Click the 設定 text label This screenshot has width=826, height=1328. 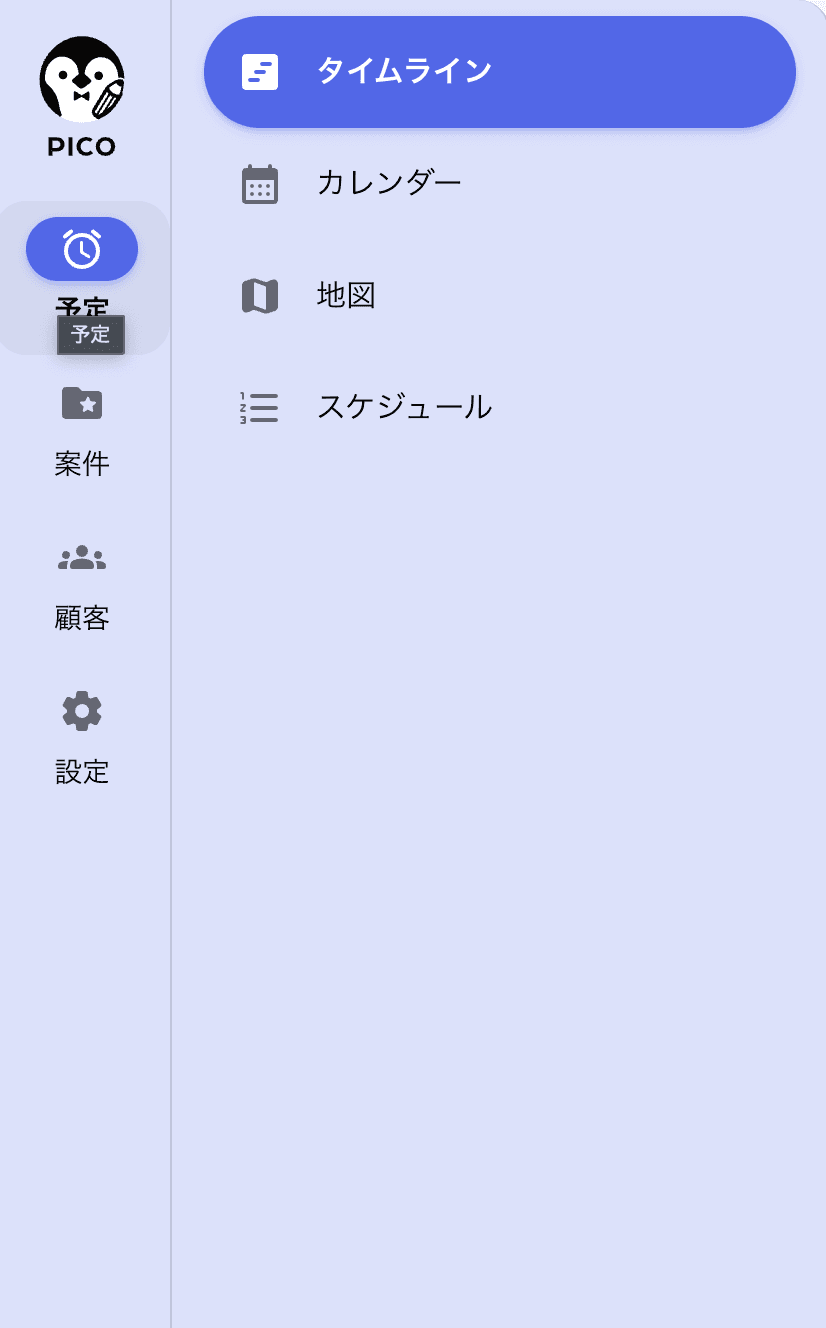click(x=82, y=772)
